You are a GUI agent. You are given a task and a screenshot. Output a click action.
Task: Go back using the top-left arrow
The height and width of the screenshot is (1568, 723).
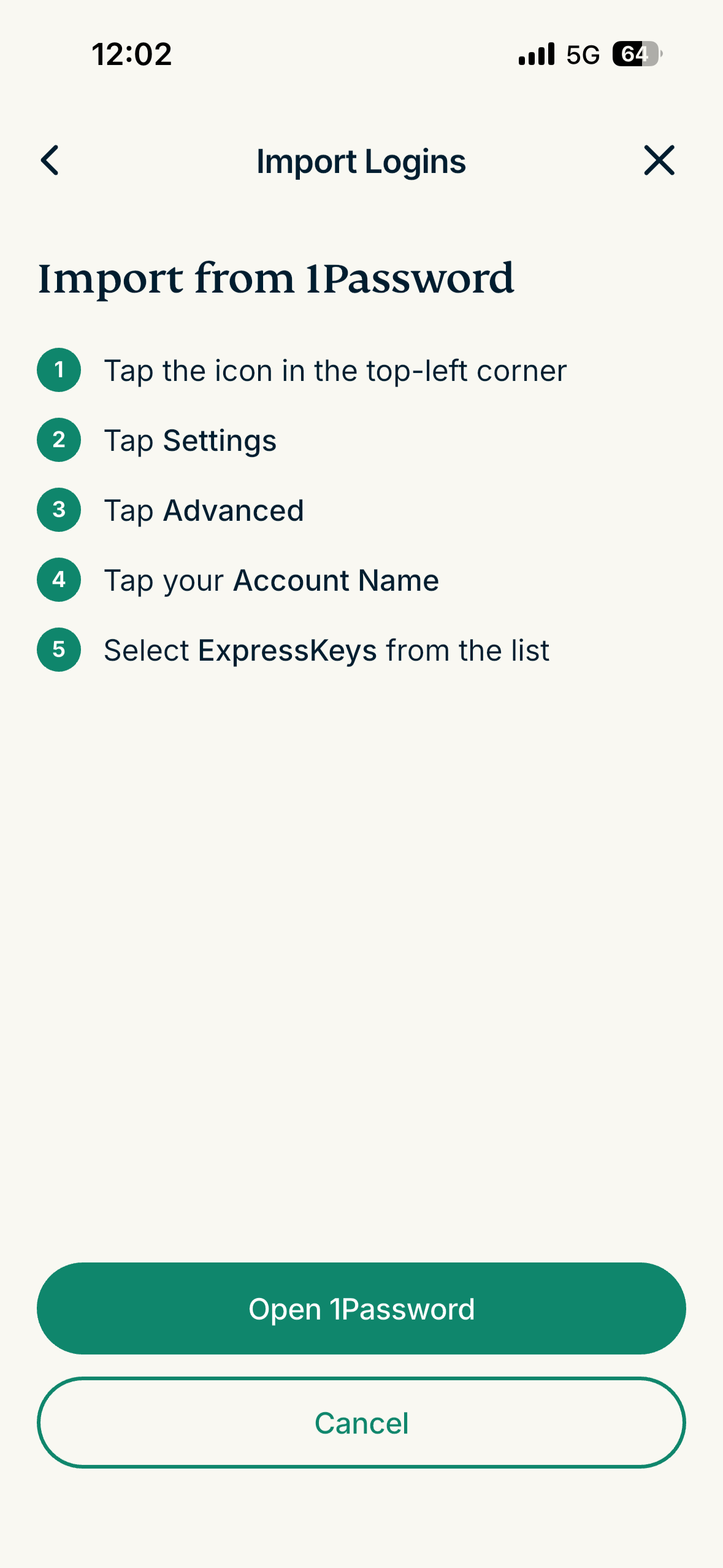pyautogui.click(x=50, y=161)
